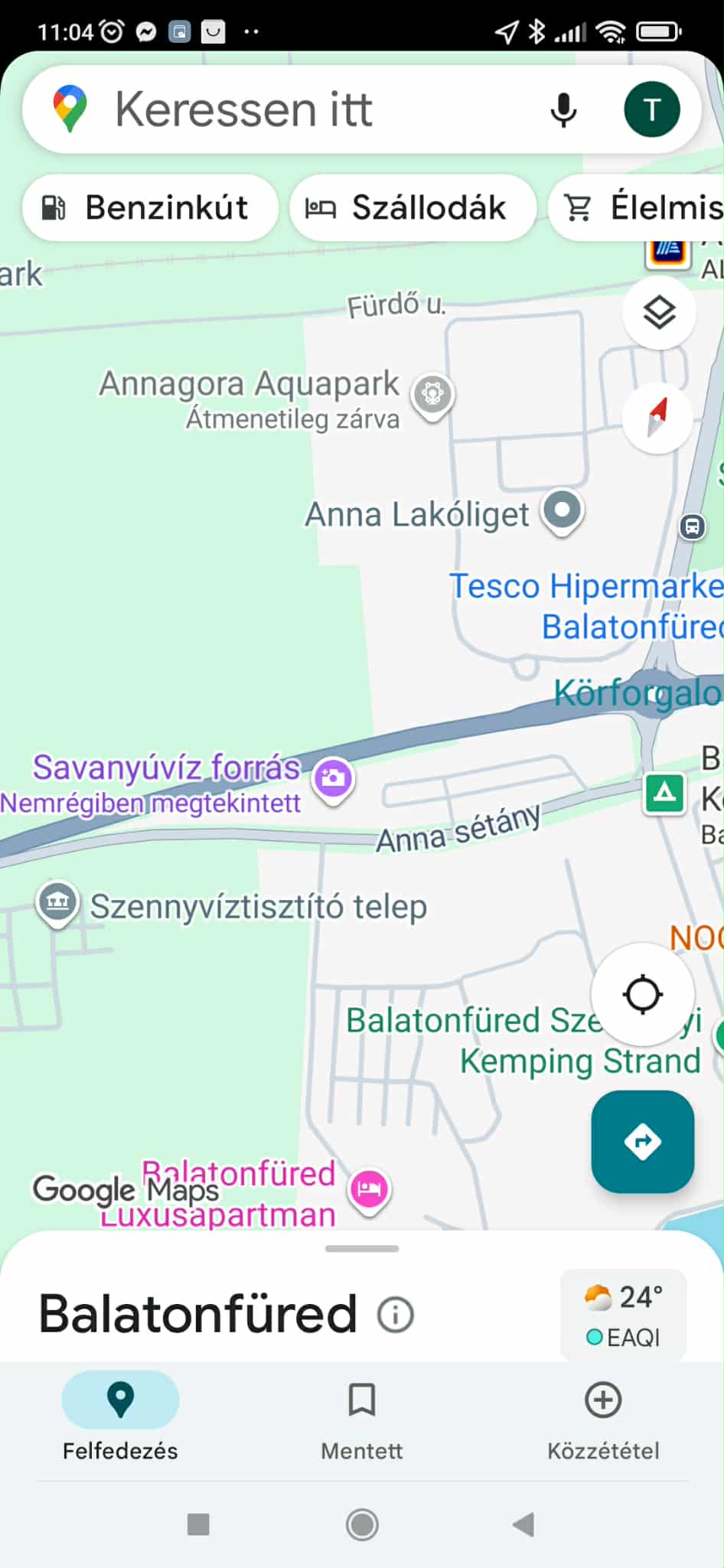Start voice search with the microphone
The height and width of the screenshot is (1568, 724).
coord(563,110)
